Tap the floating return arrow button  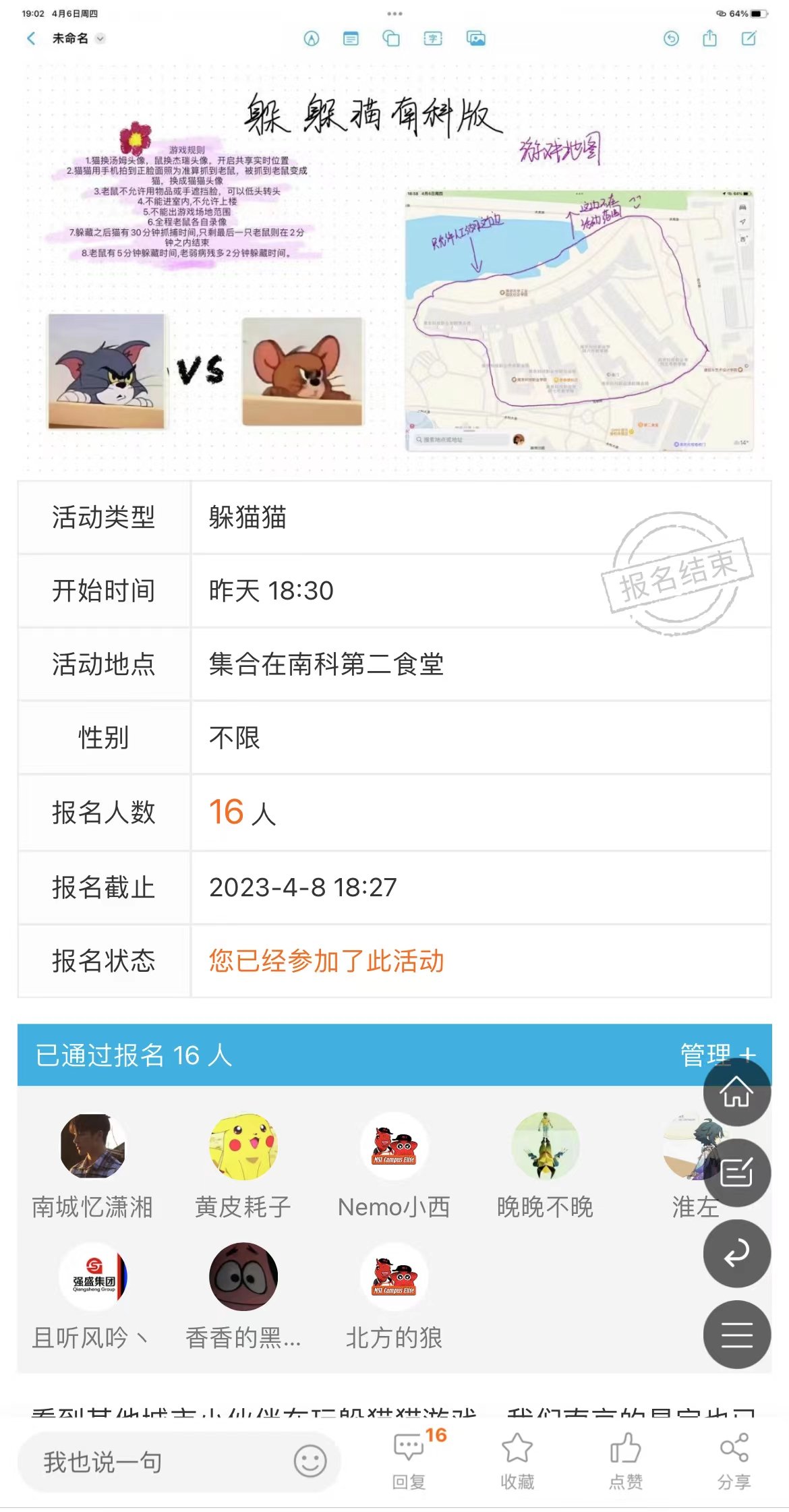[736, 1253]
